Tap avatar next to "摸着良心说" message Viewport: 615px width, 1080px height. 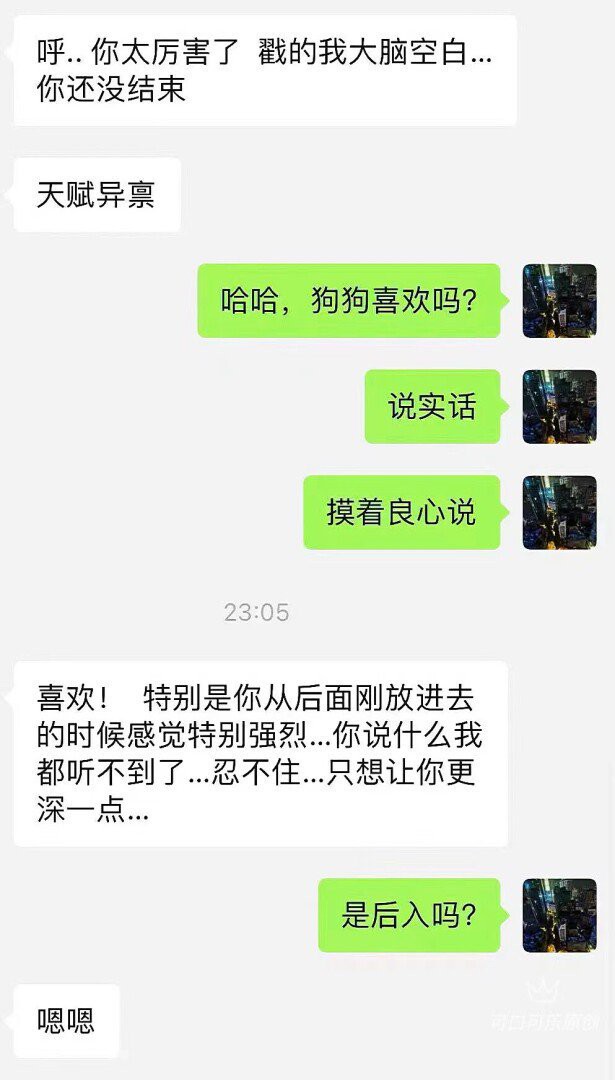[560, 512]
